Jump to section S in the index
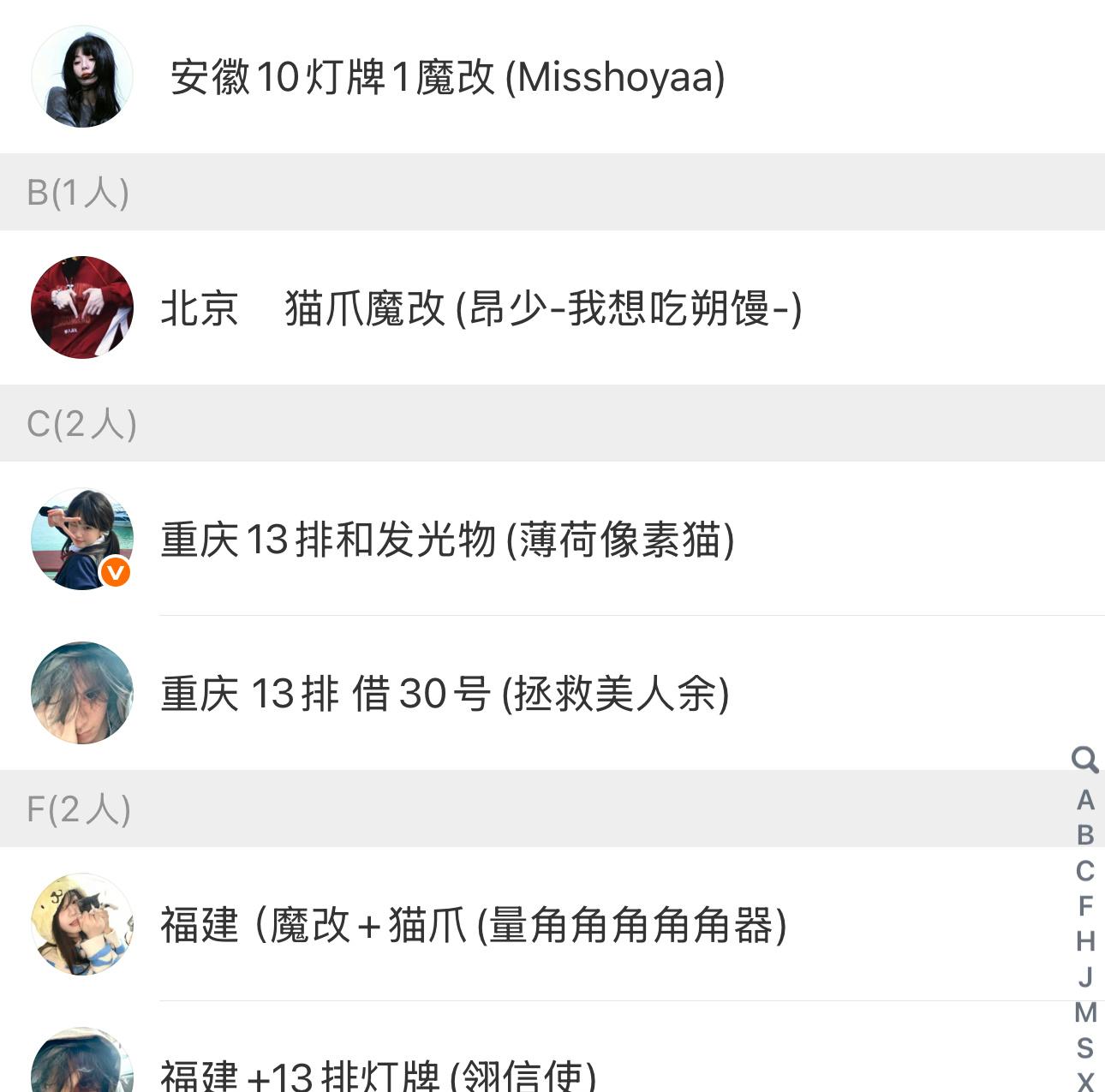Image resolution: width=1105 pixels, height=1092 pixels. (1085, 1048)
